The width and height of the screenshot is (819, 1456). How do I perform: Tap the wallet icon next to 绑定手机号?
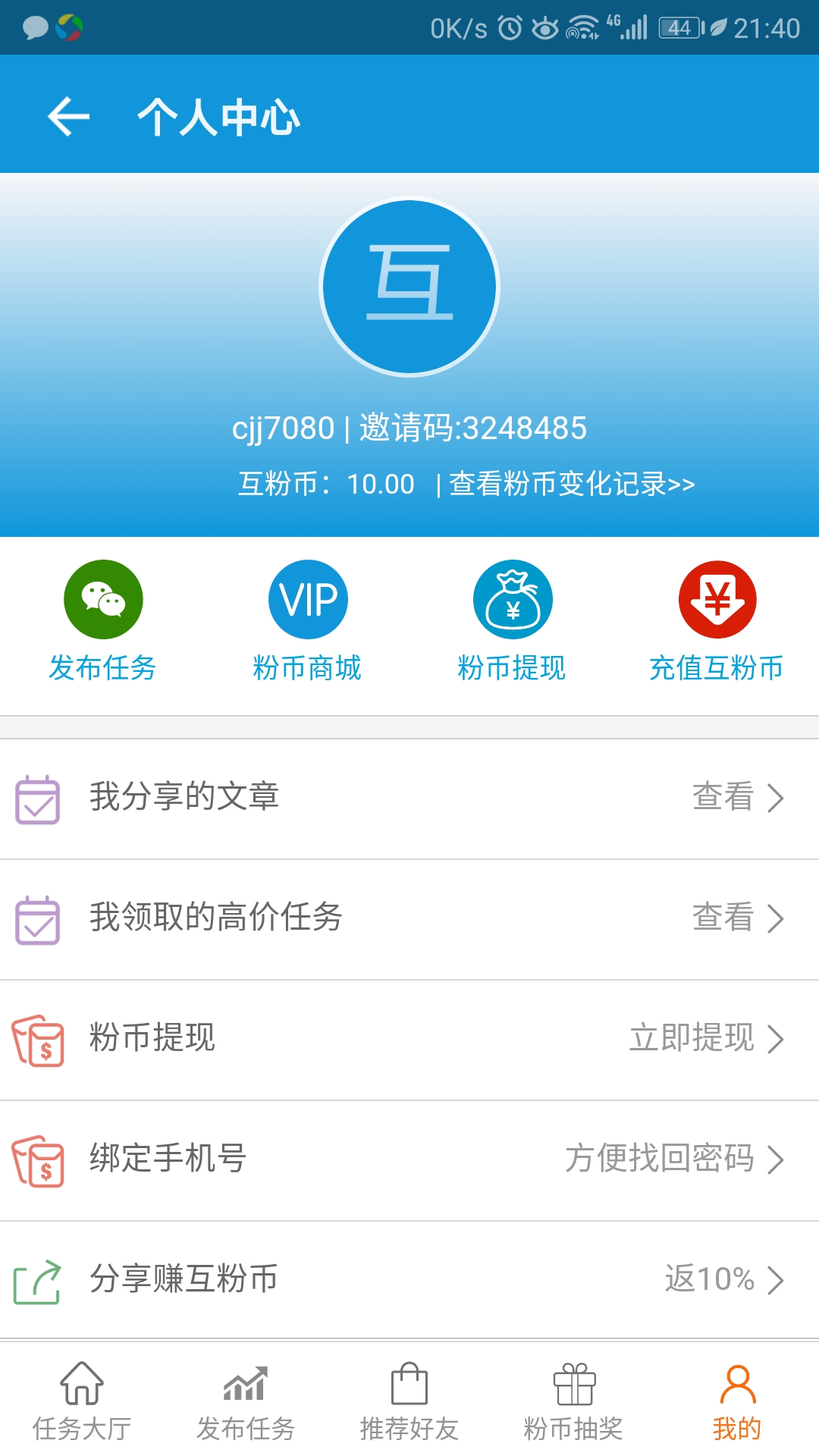tap(38, 1158)
